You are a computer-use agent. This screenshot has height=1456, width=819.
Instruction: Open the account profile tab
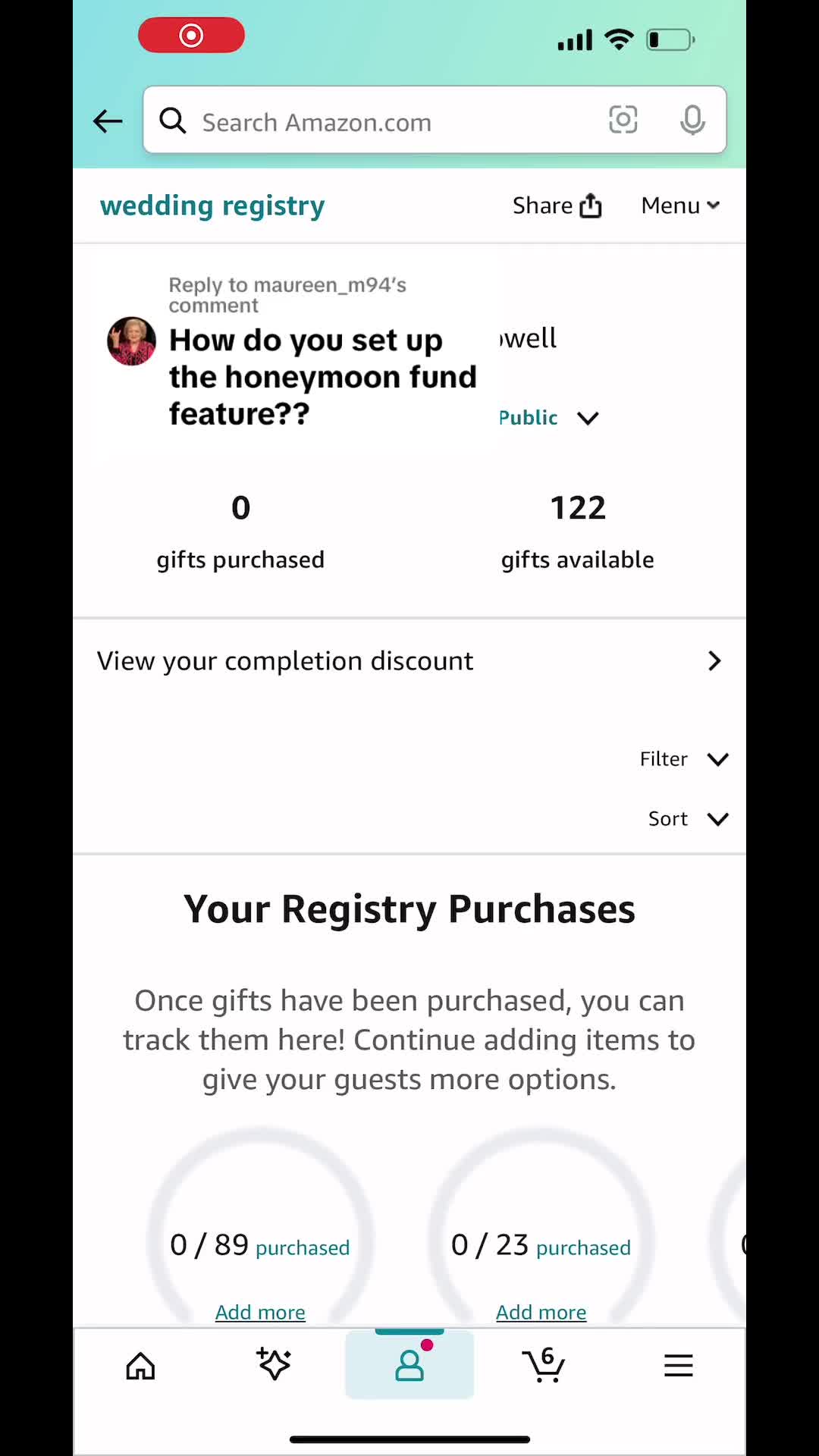(x=409, y=1365)
